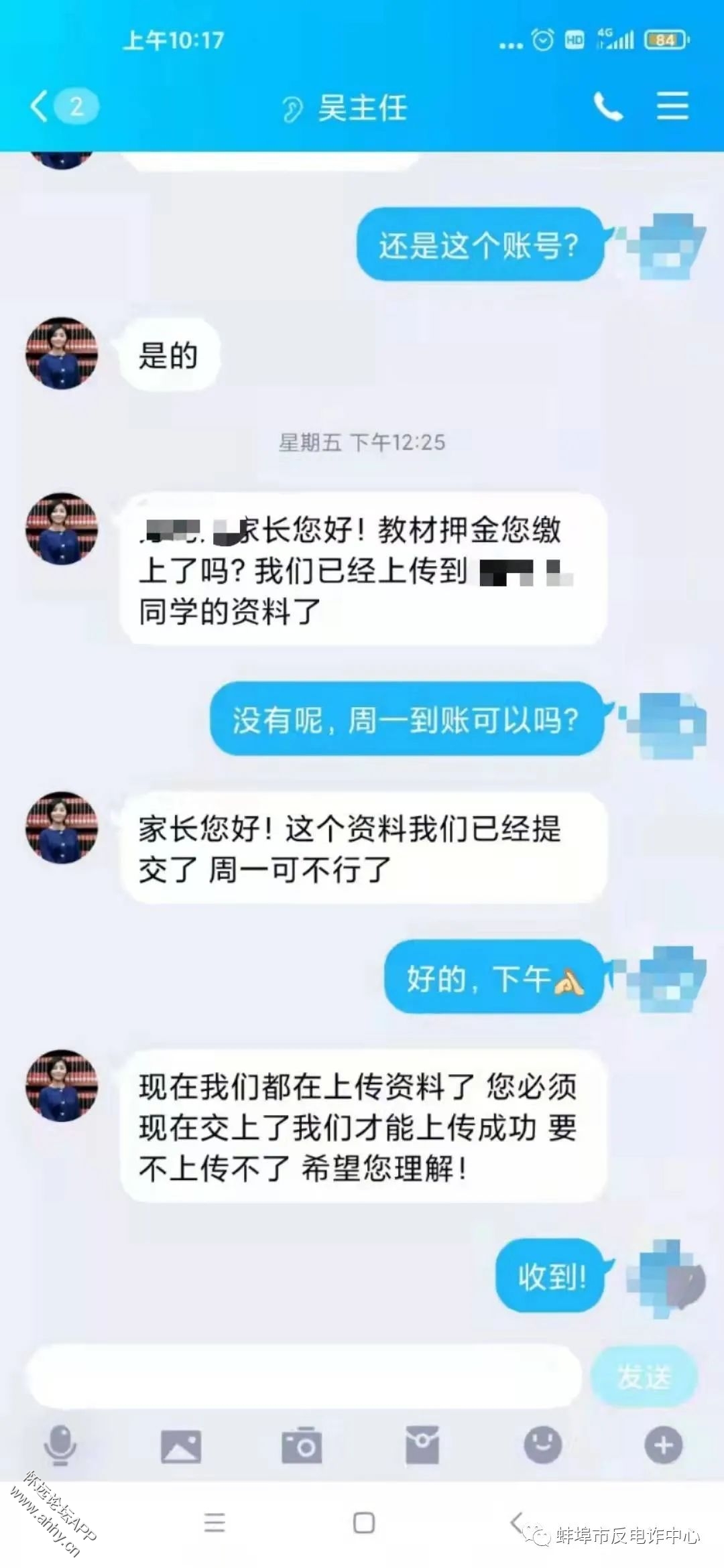This screenshot has height=1568, width=724.
Task: Send a red packet
Action: coord(422,1445)
